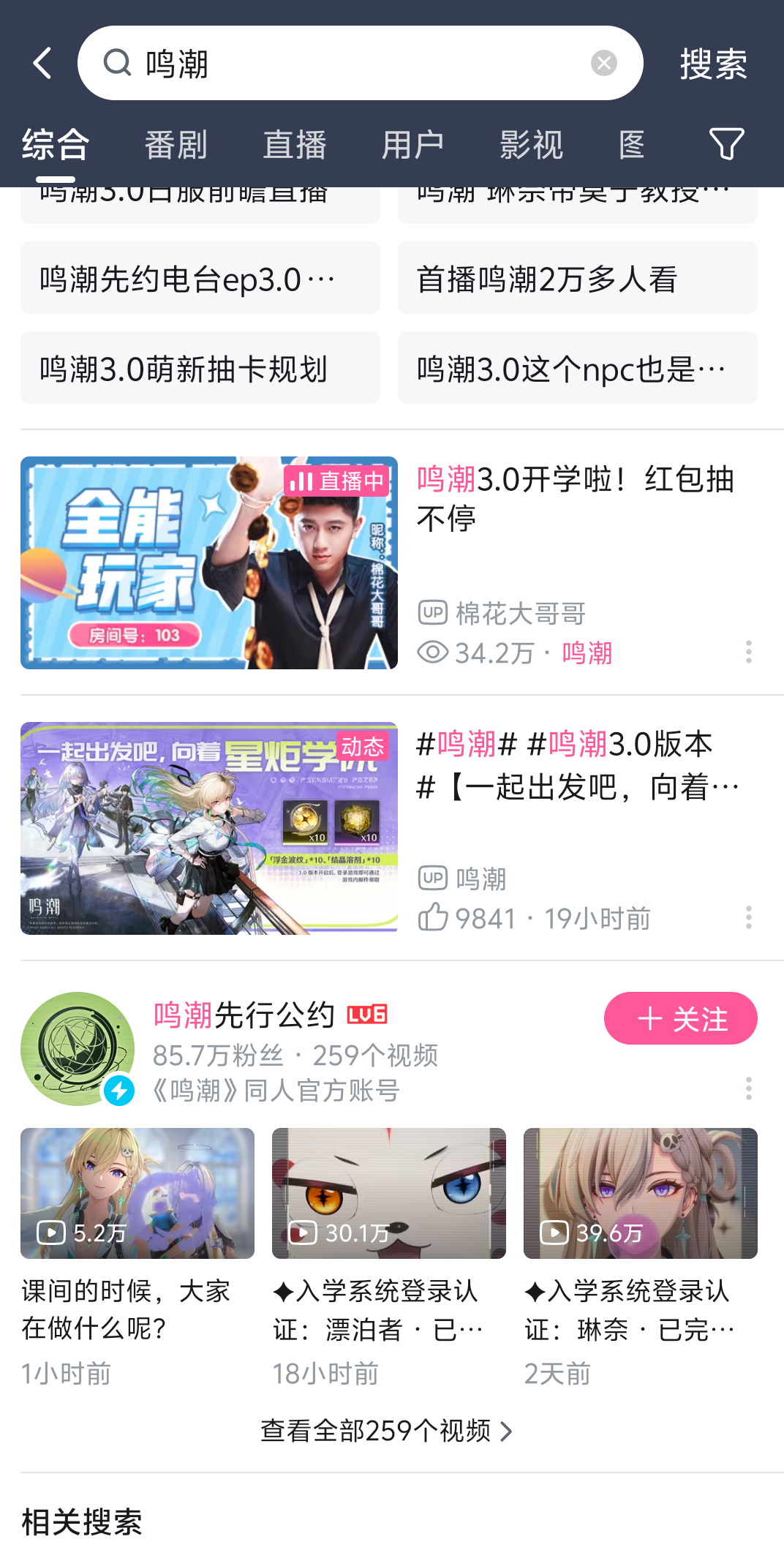Go back using the top-left arrow
Screen dimensions: 784x1550
(x=42, y=64)
